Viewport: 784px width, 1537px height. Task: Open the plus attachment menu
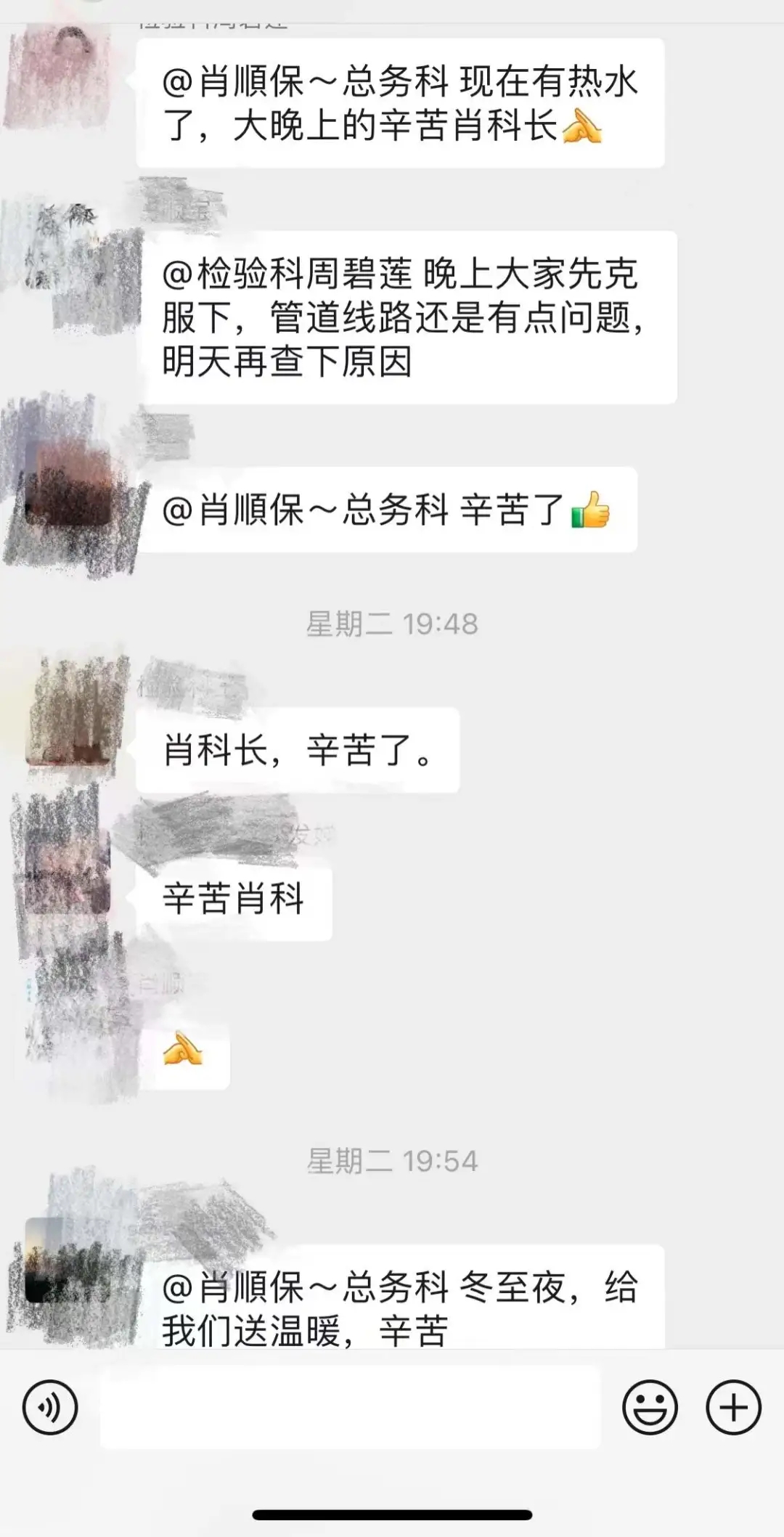(x=733, y=1407)
